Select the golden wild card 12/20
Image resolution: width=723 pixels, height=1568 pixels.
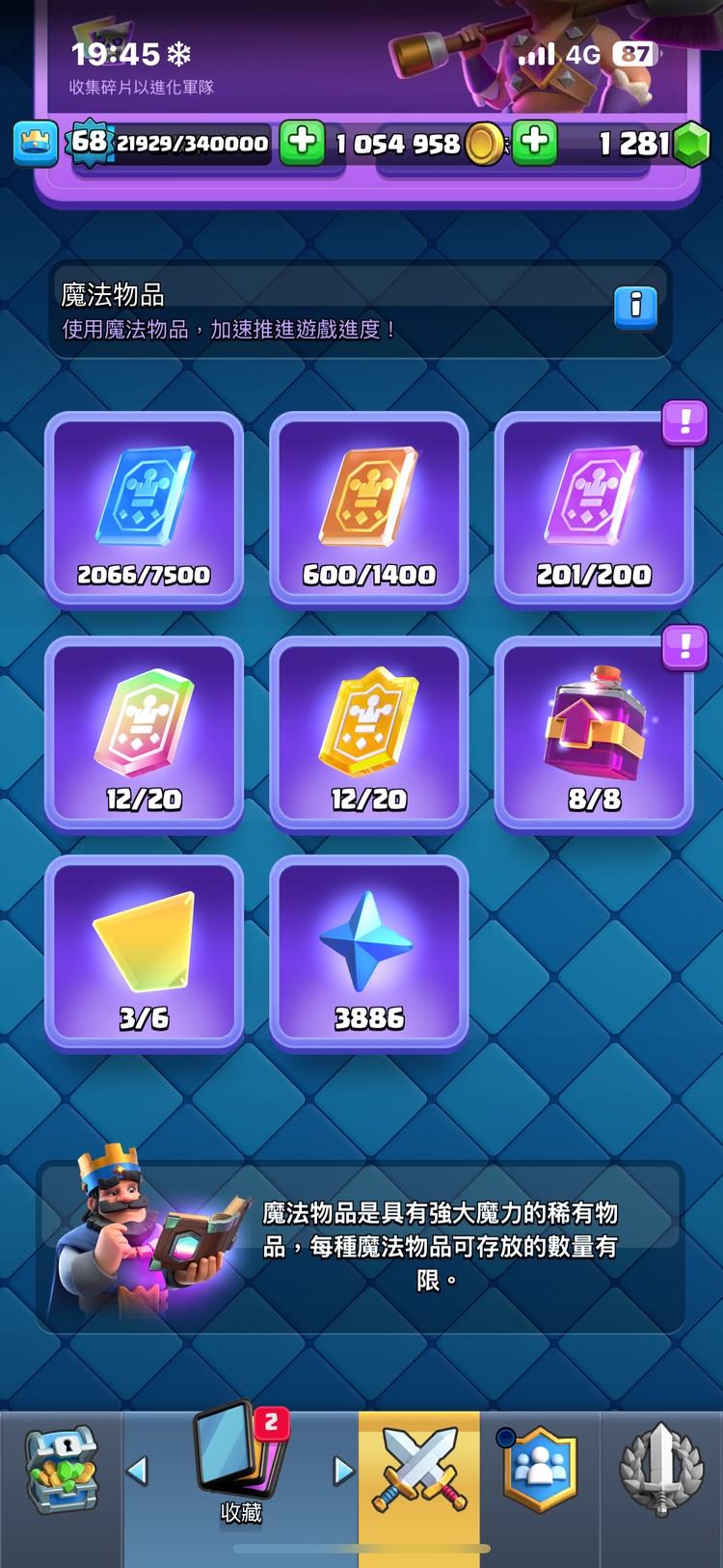369,733
